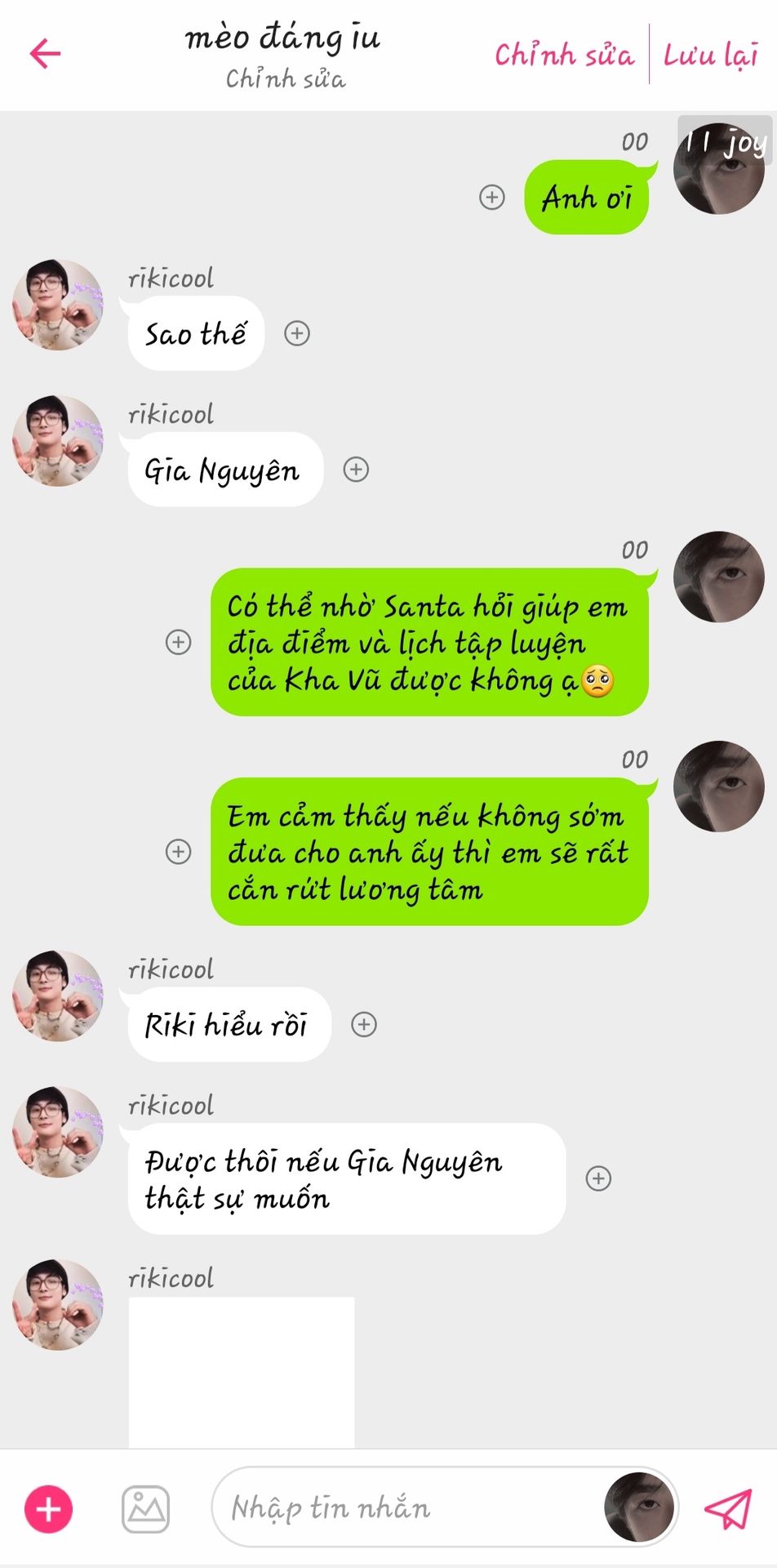Select the Riki hiểu rồi message bubble
This screenshot has height=1568, width=777.
pos(229,1024)
